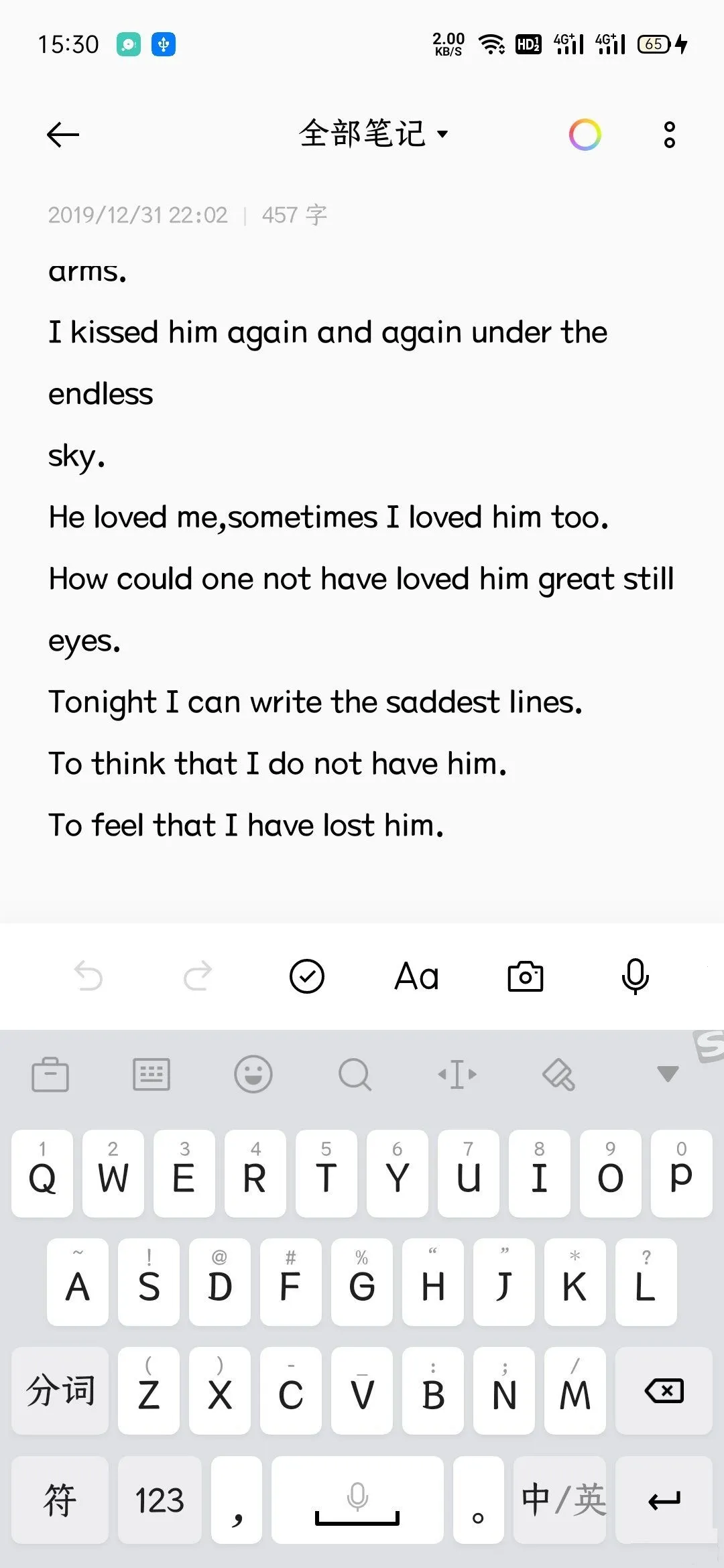Open the keyboard search icon

[355, 1074]
